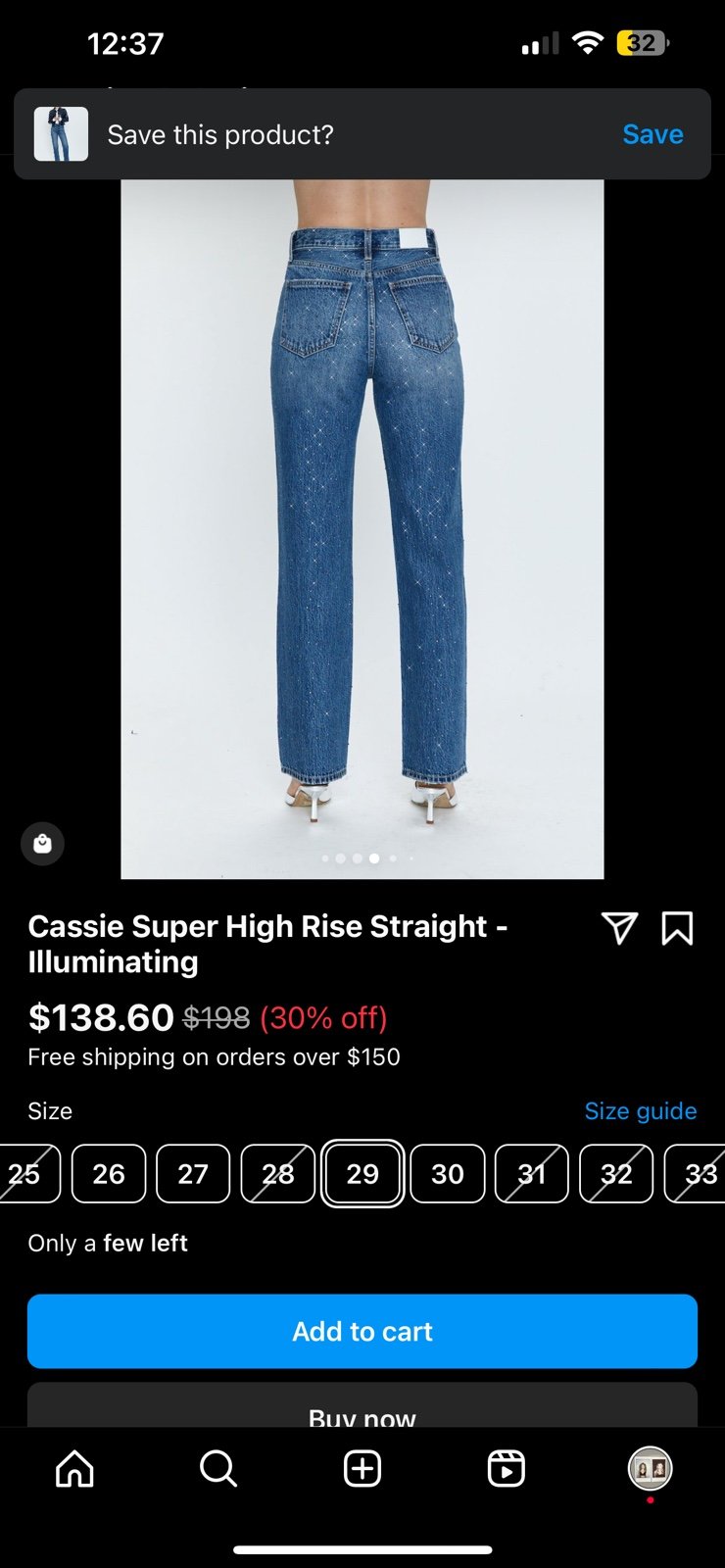The width and height of the screenshot is (725, 1568).
Task: Create a new post
Action: coord(362,1468)
